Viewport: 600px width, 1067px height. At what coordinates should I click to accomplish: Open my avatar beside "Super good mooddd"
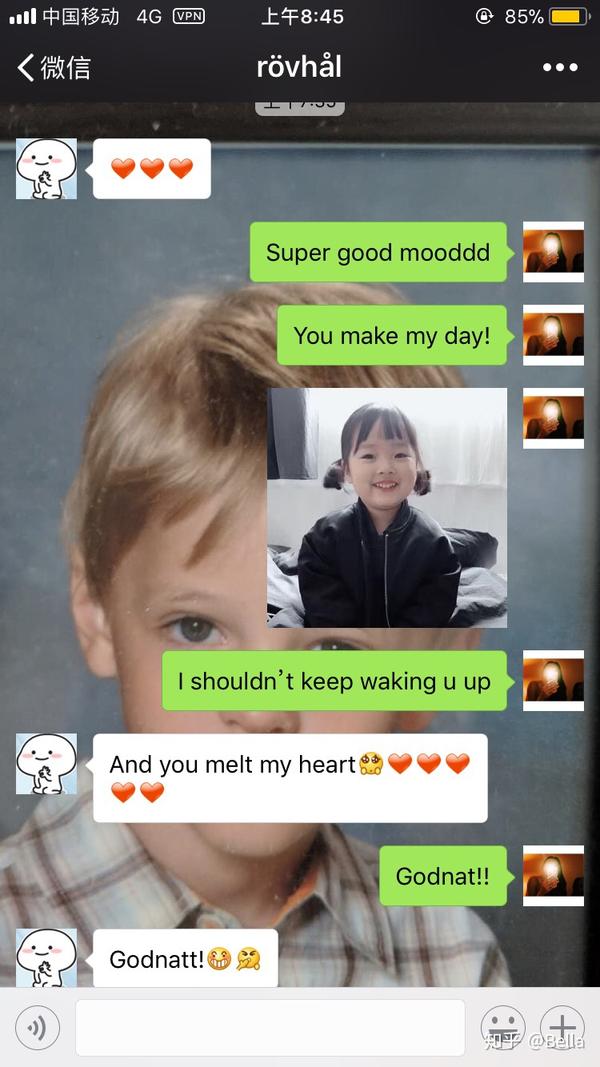553,252
